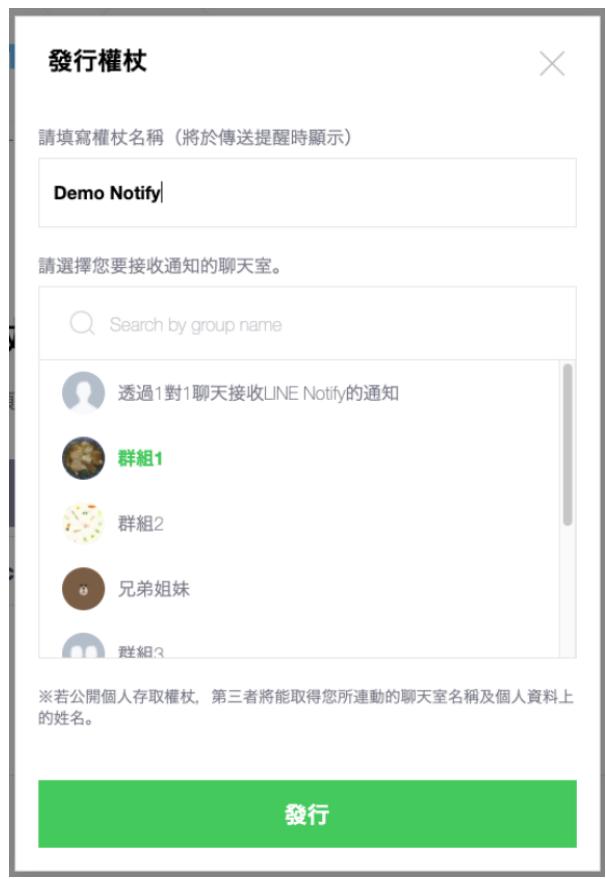Choose chat room 群組1
Screen dimensions: 606x879
tap(299, 459)
